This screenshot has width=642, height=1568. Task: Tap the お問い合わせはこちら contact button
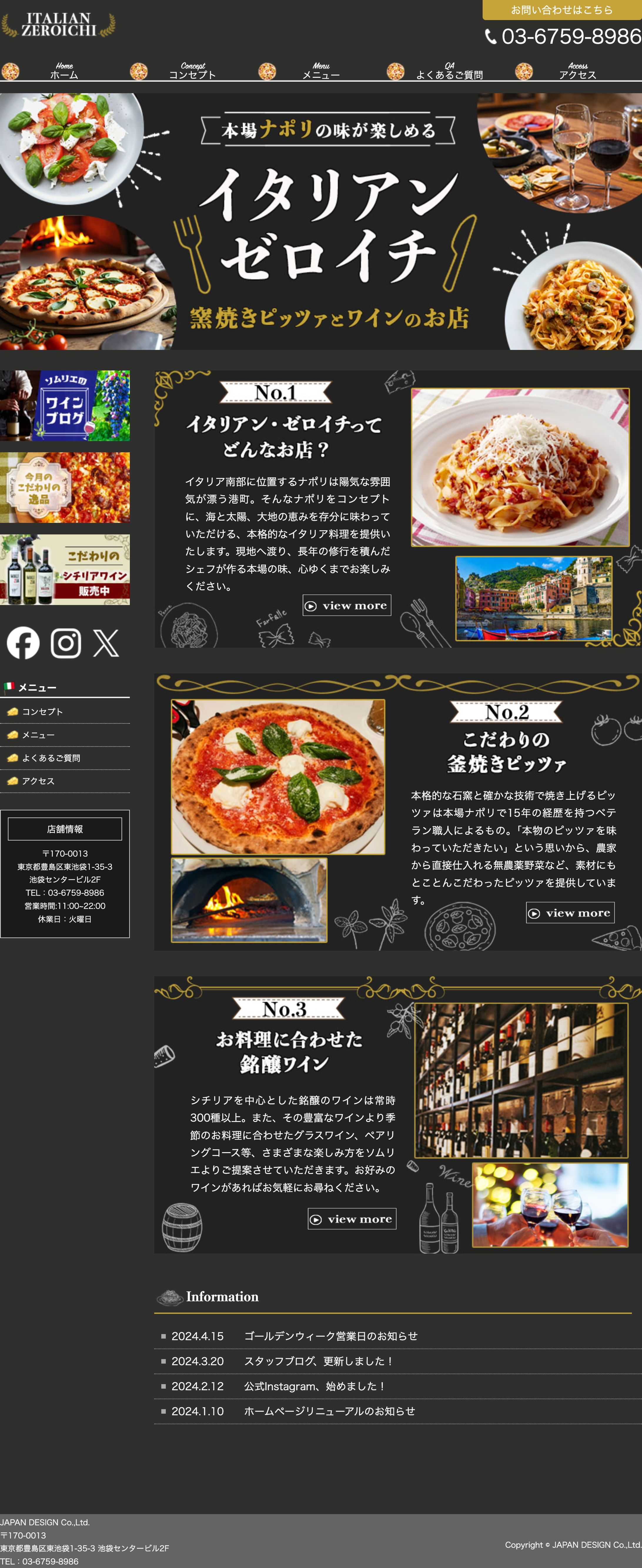pyautogui.click(x=561, y=10)
